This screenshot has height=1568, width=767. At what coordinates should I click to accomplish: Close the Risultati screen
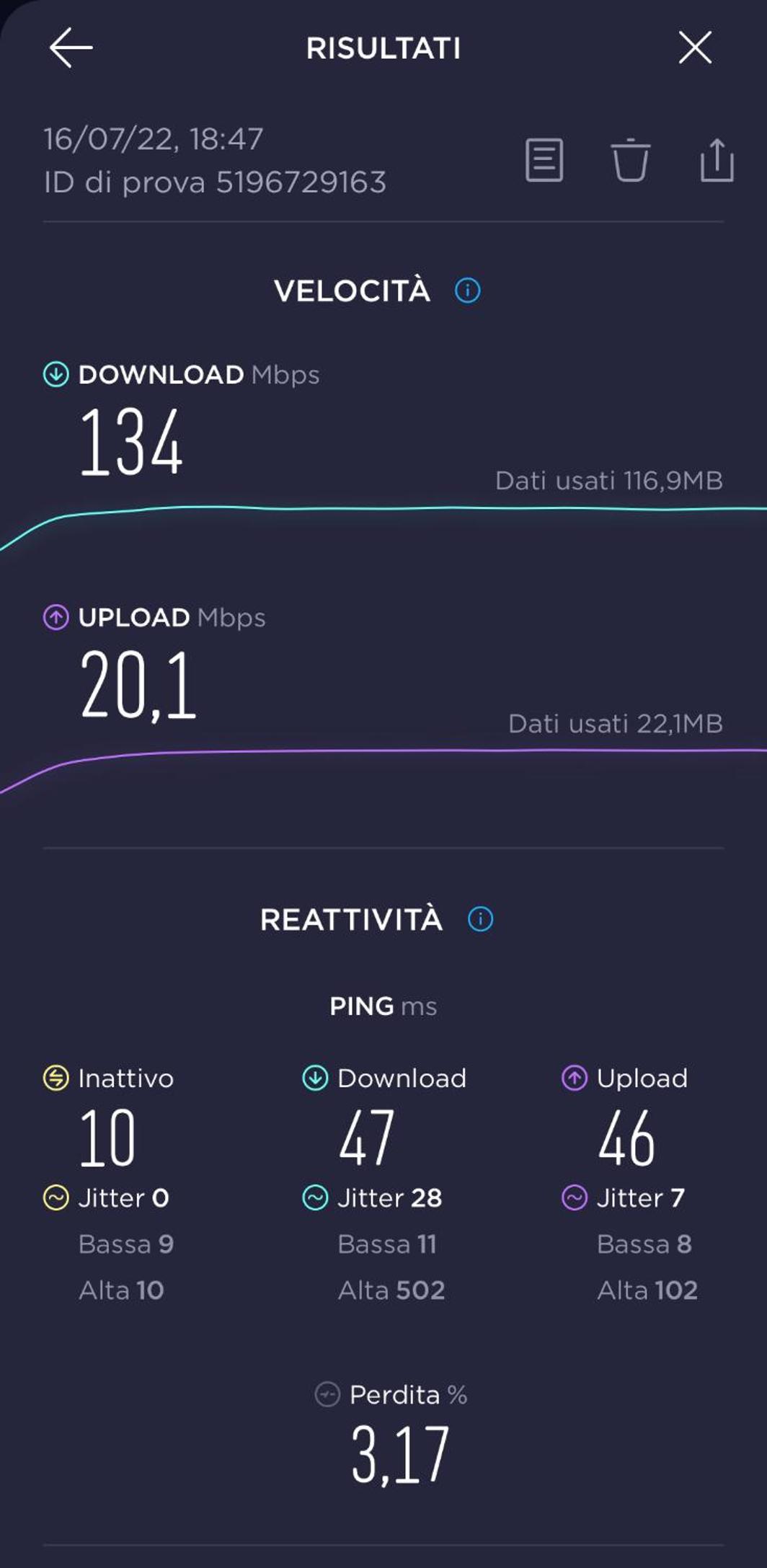tap(695, 48)
